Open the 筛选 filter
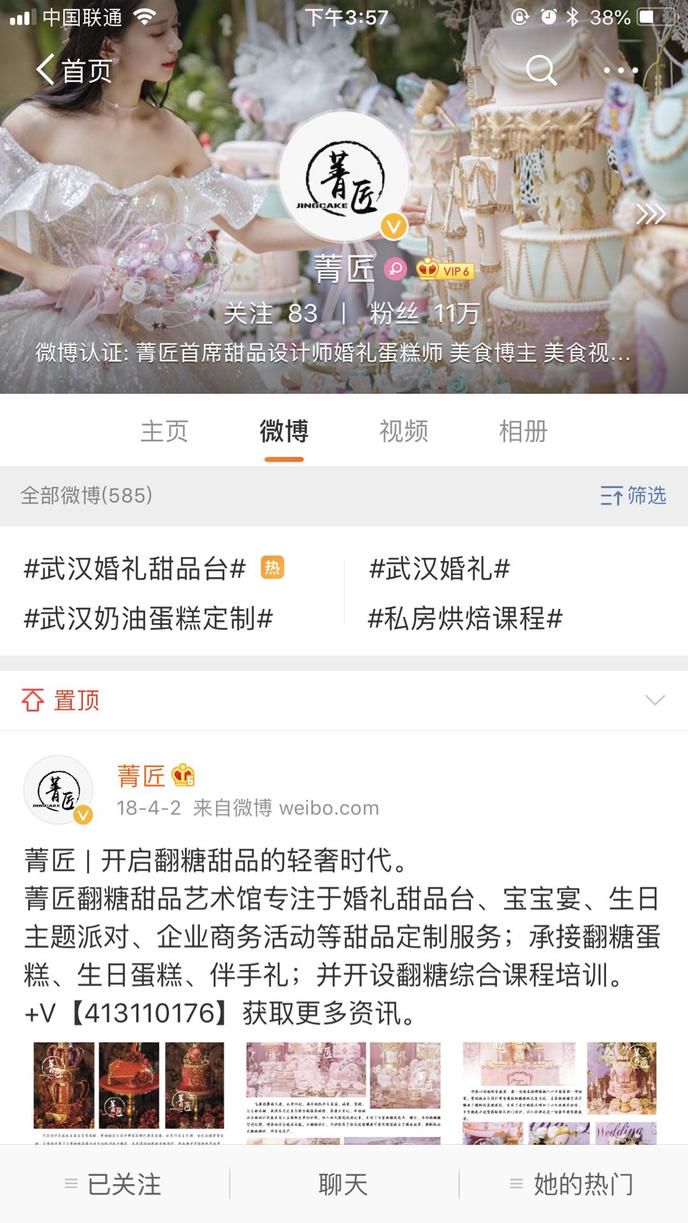 [x=633, y=495]
